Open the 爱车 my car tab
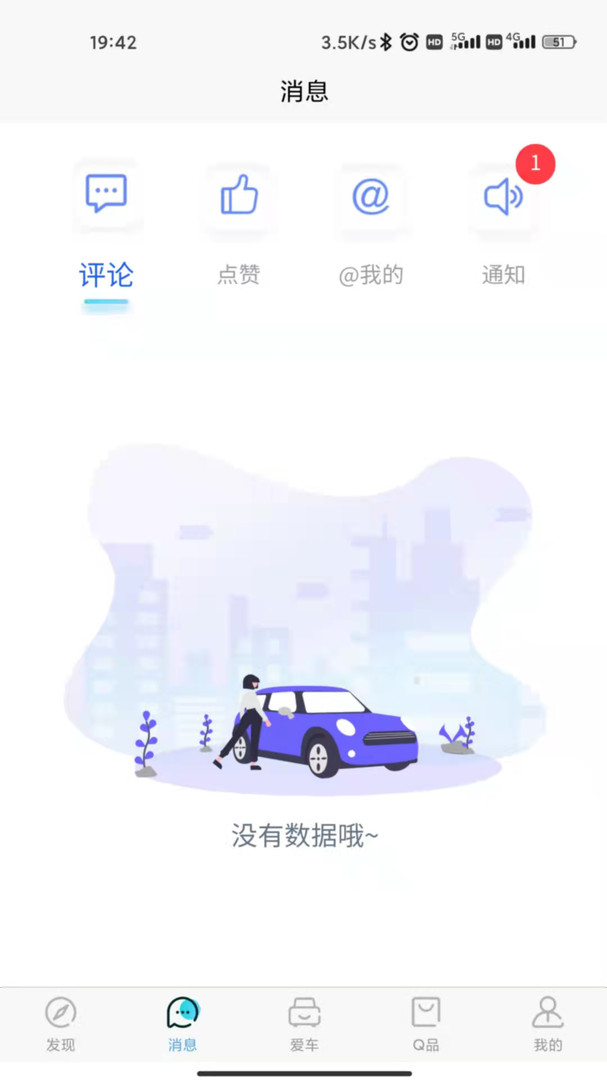 [304, 1024]
